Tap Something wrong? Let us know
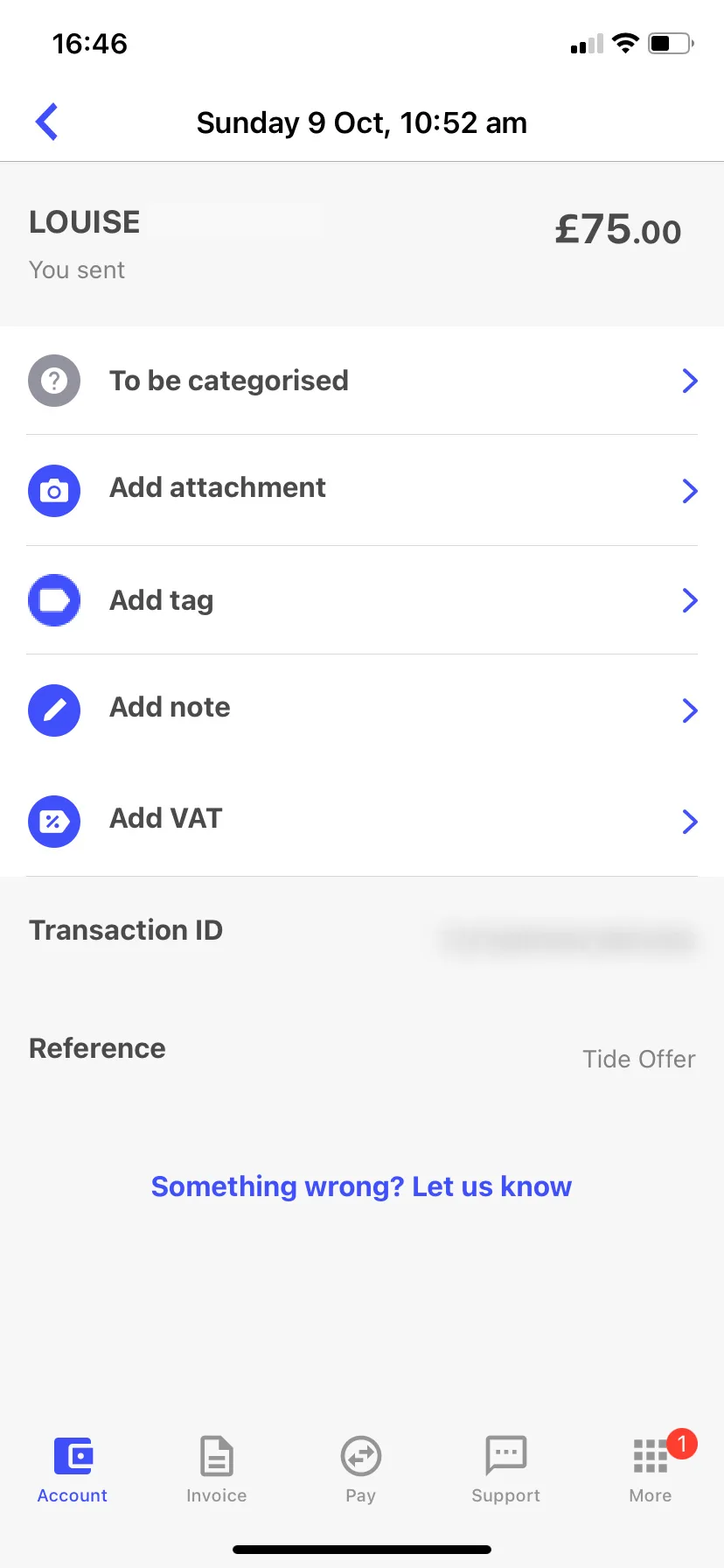Image resolution: width=724 pixels, height=1568 pixels. coord(361,1186)
